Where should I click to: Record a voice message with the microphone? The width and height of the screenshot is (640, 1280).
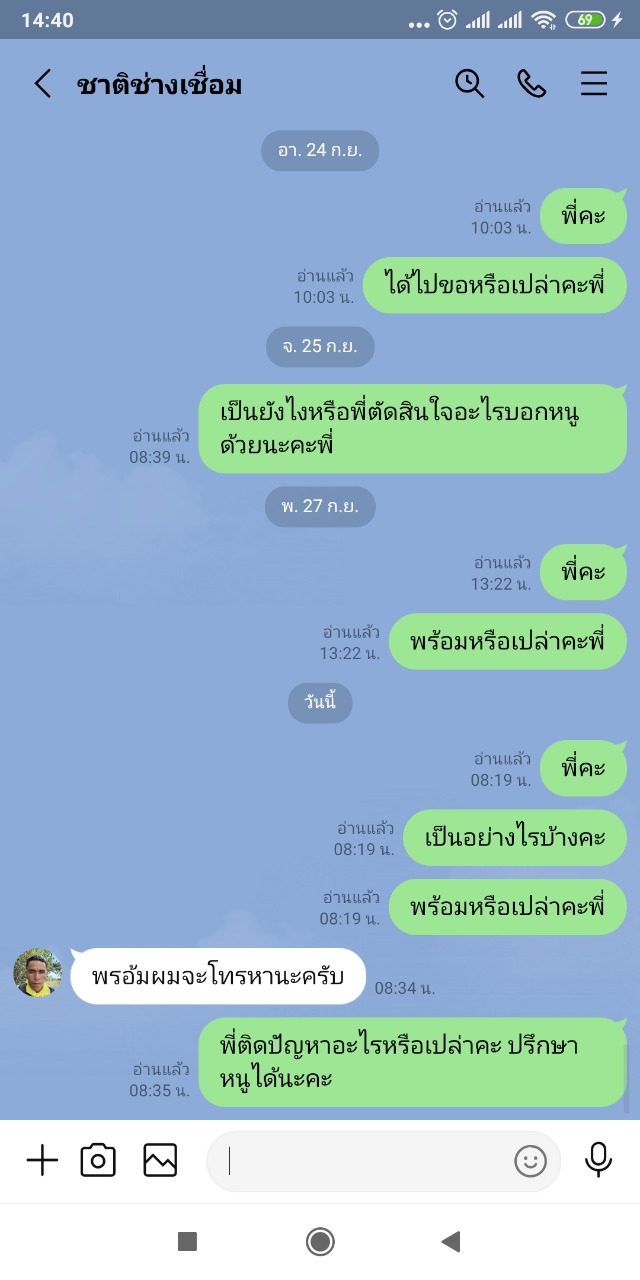[x=598, y=1160]
